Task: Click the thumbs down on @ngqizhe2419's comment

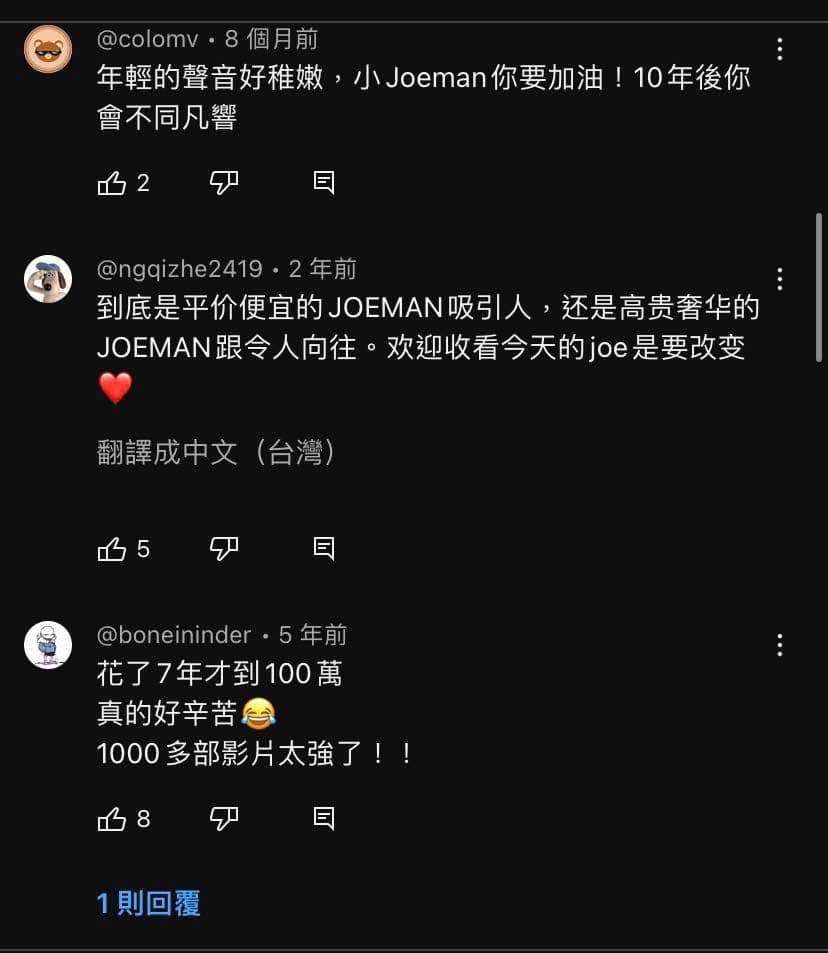Action: tap(222, 548)
